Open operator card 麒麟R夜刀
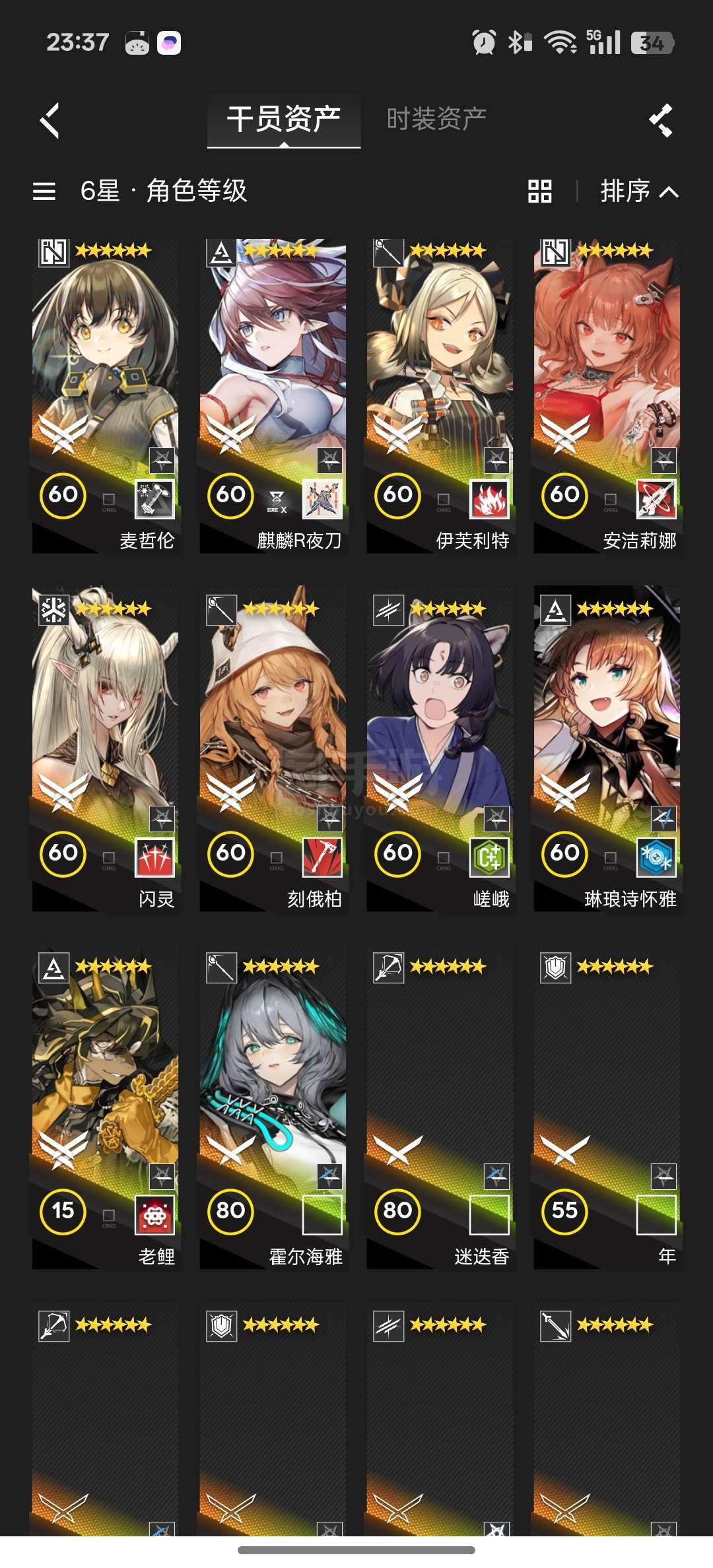The width and height of the screenshot is (713, 1568). click(273, 396)
